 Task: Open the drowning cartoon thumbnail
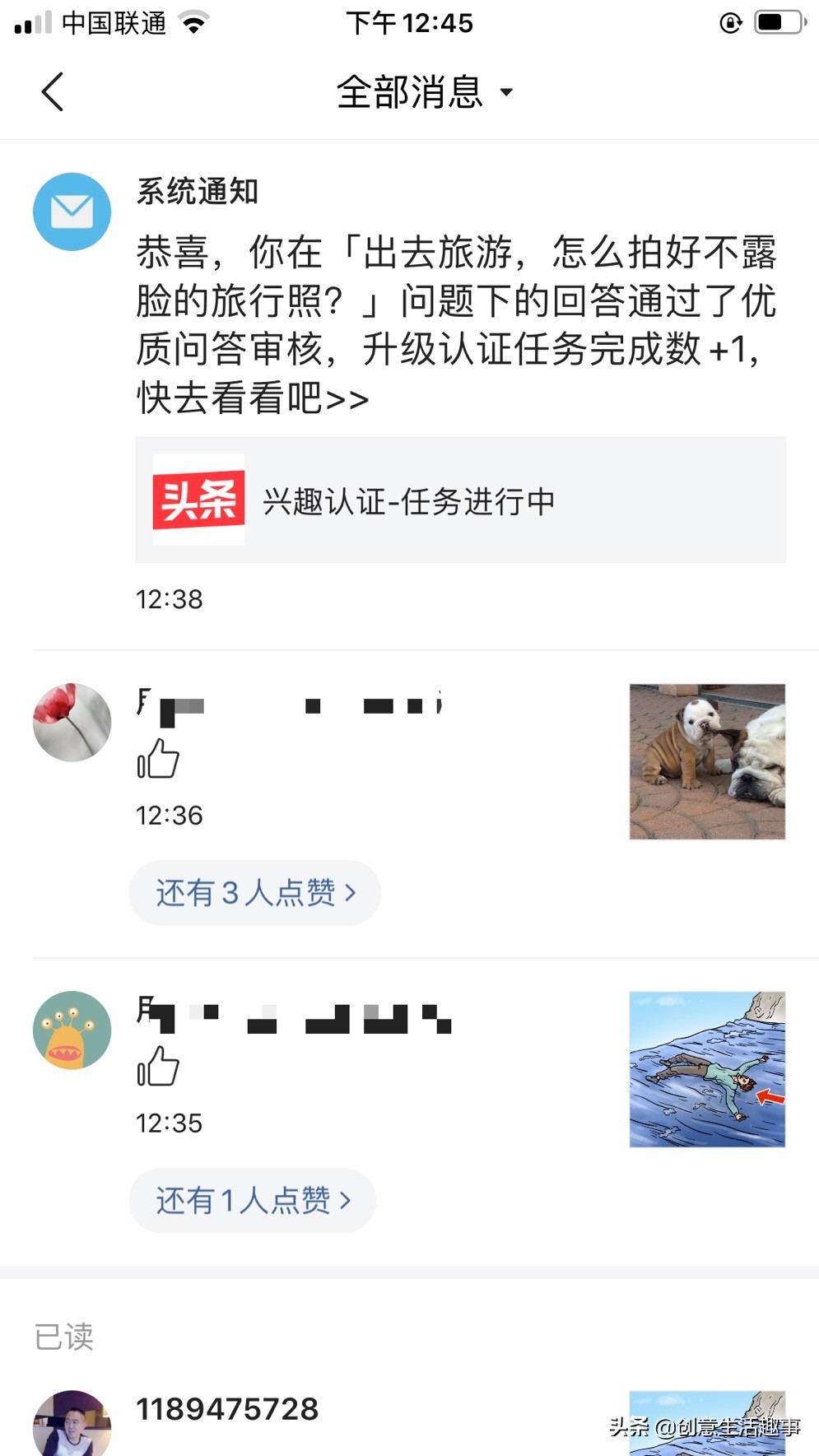point(707,1072)
